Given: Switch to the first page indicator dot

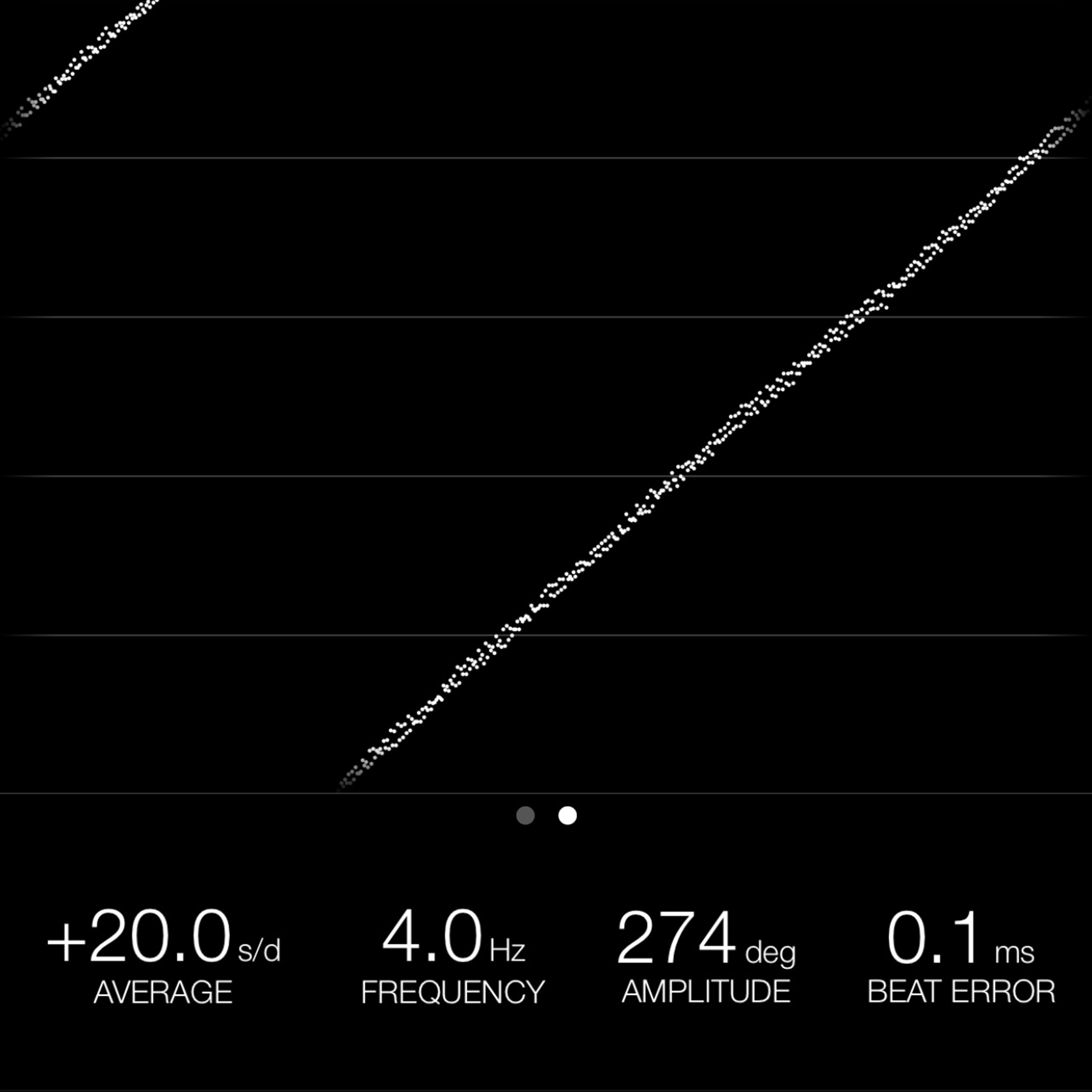Looking at the screenshot, I should point(525,816).
